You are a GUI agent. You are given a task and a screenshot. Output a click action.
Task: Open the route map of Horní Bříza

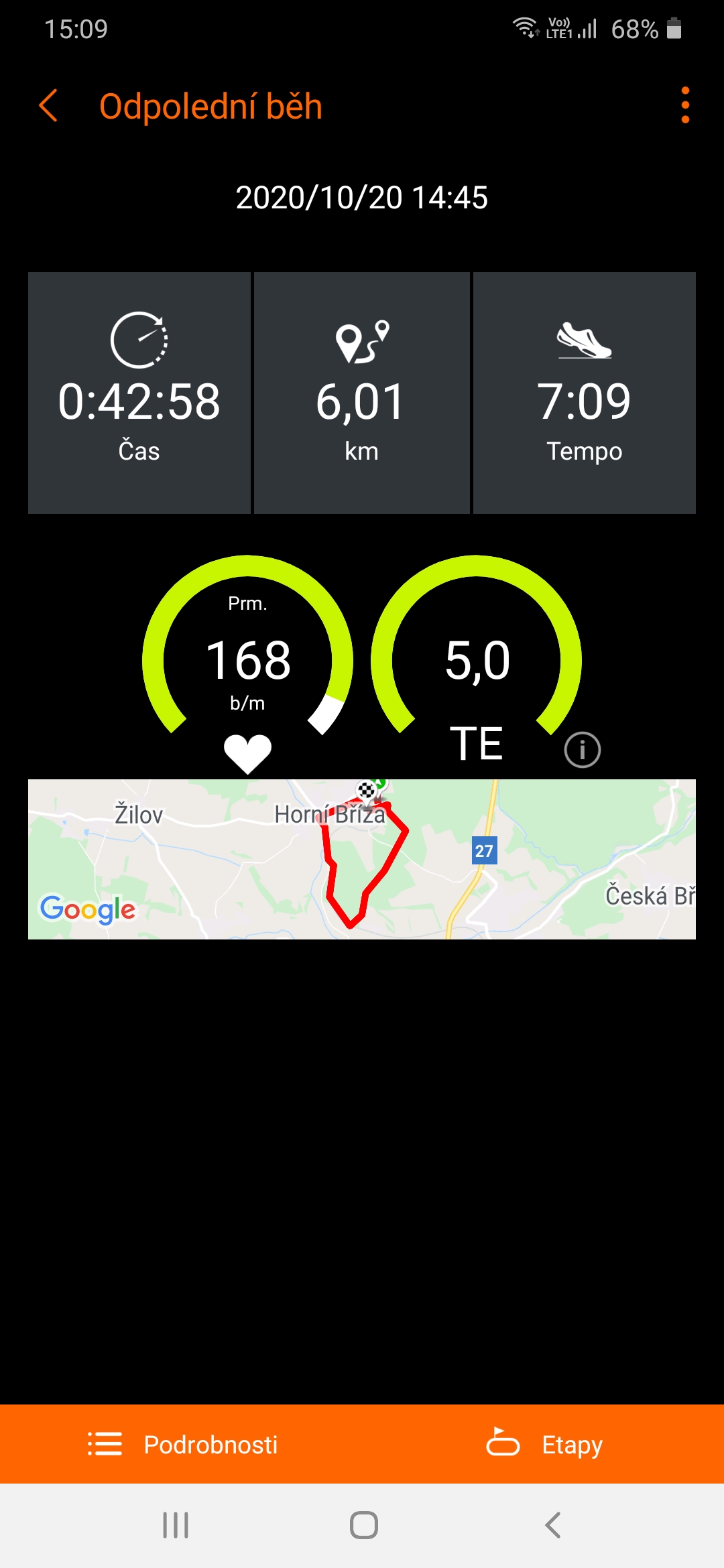pyautogui.click(x=362, y=859)
